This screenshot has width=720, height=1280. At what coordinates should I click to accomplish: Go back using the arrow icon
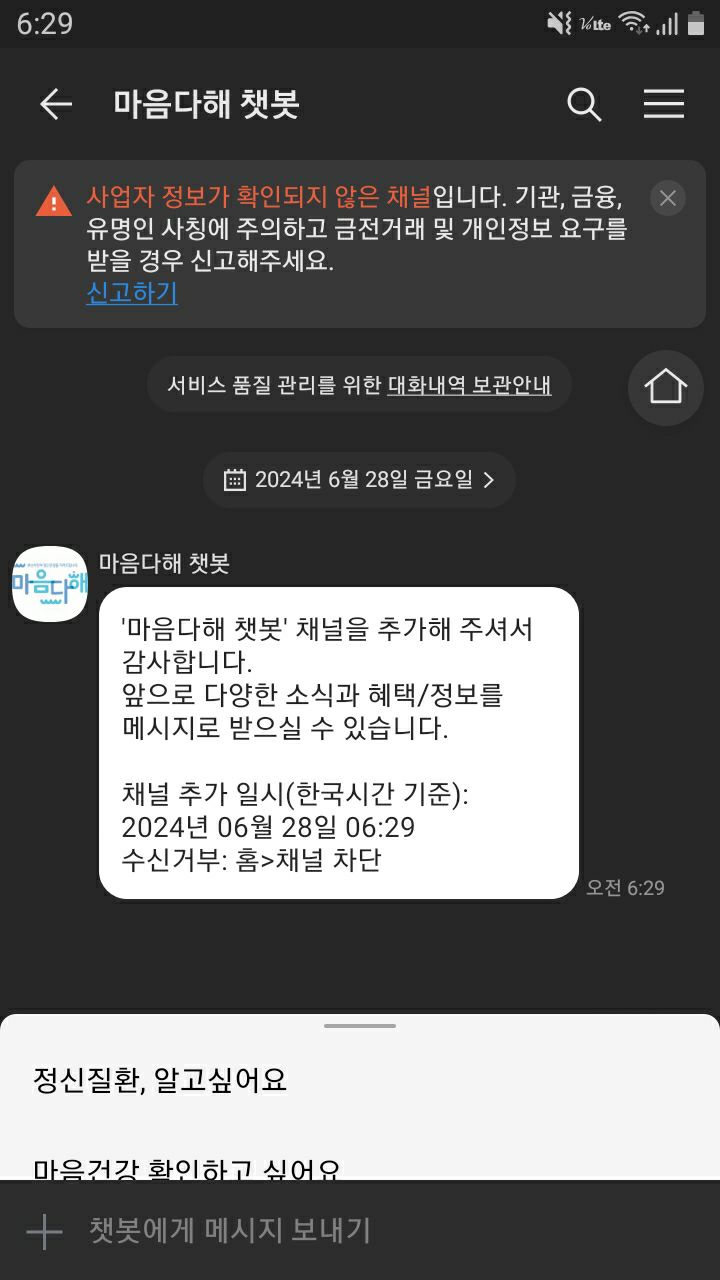click(x=55, y=104)
